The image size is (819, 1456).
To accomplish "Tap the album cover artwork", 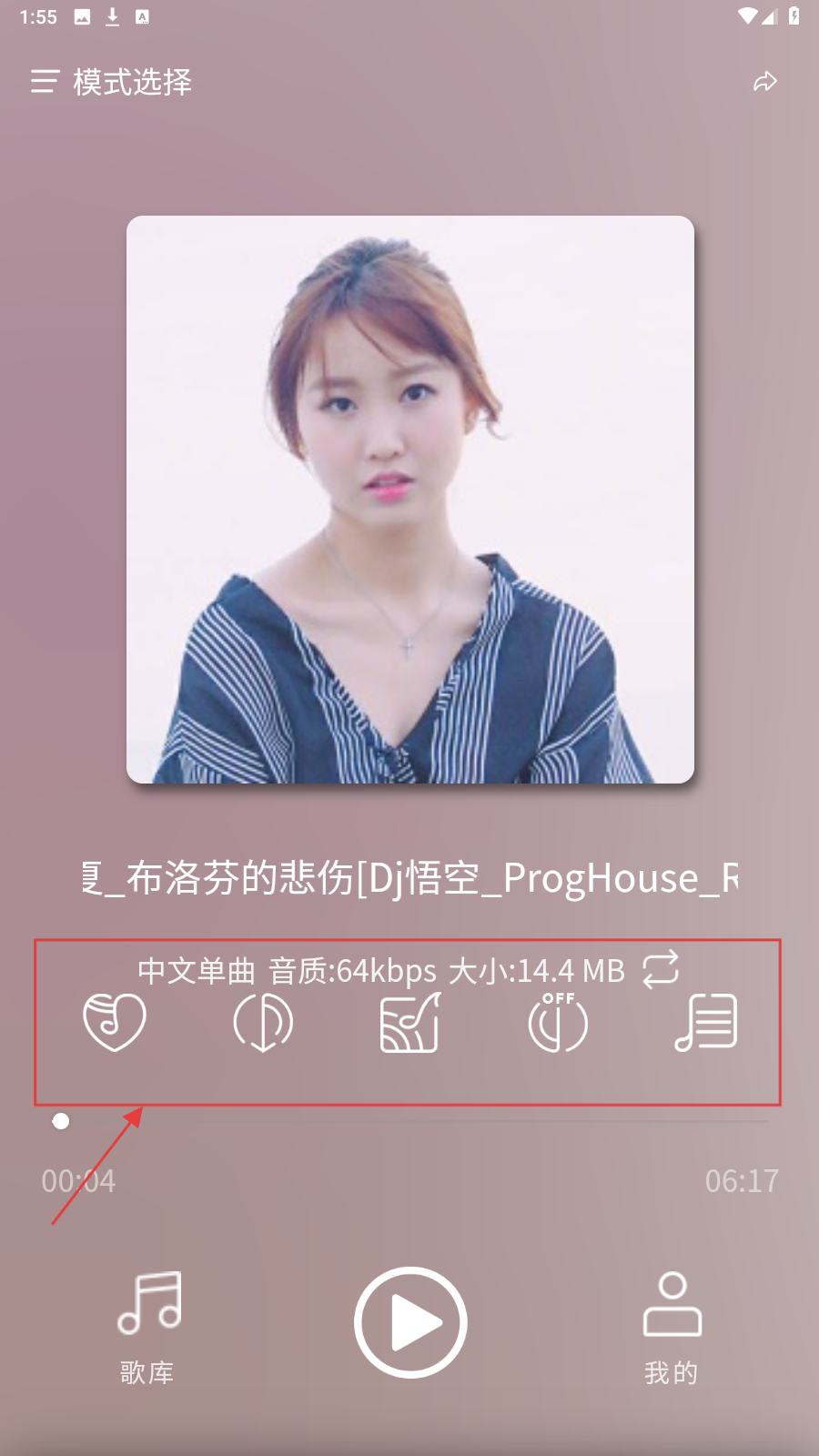I will click(x=410, y=500).
